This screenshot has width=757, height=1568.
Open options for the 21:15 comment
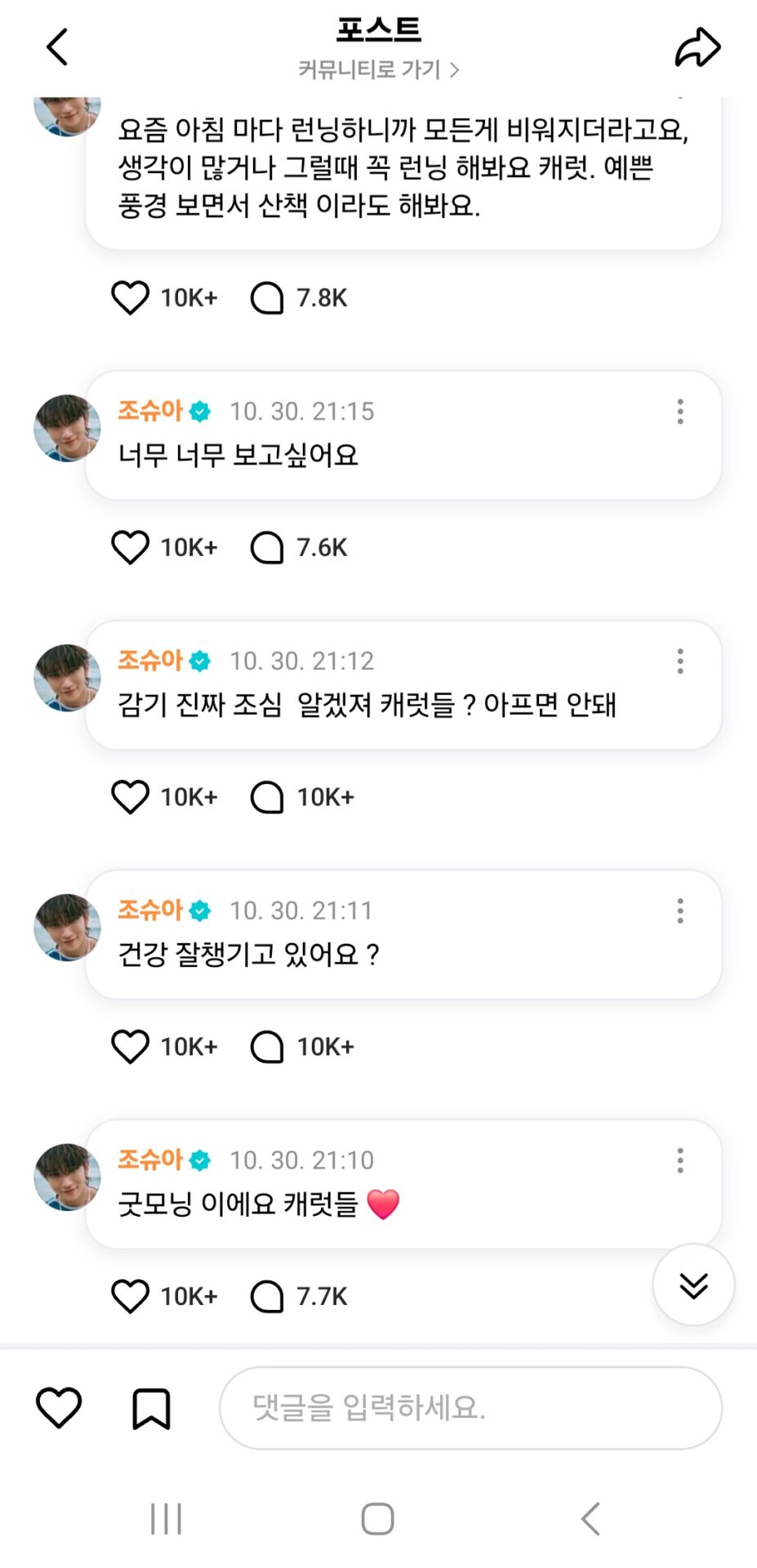[679, 412]
